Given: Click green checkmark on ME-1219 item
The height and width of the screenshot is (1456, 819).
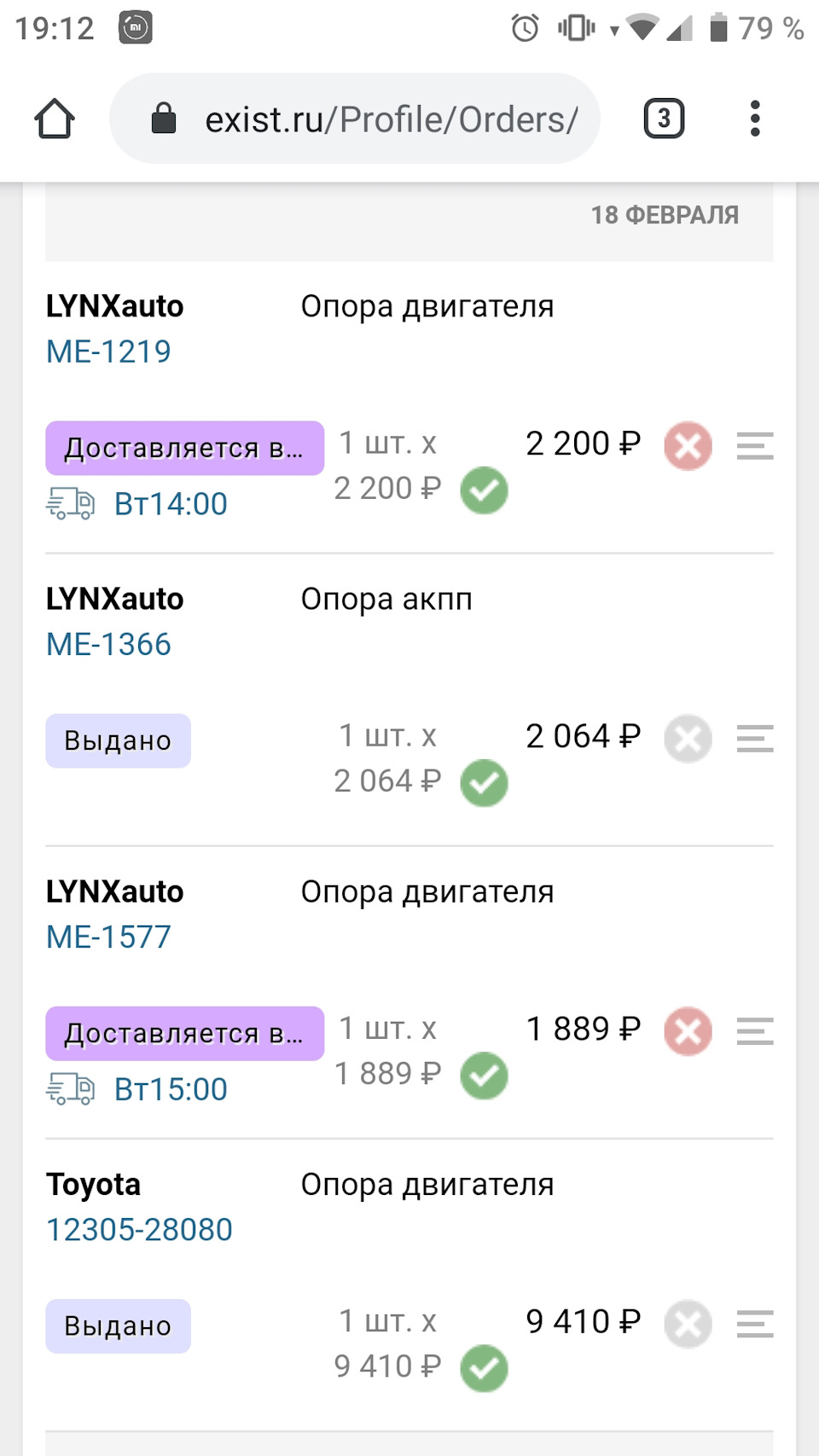Looking at the screenshot, I should tap(484, 490).
